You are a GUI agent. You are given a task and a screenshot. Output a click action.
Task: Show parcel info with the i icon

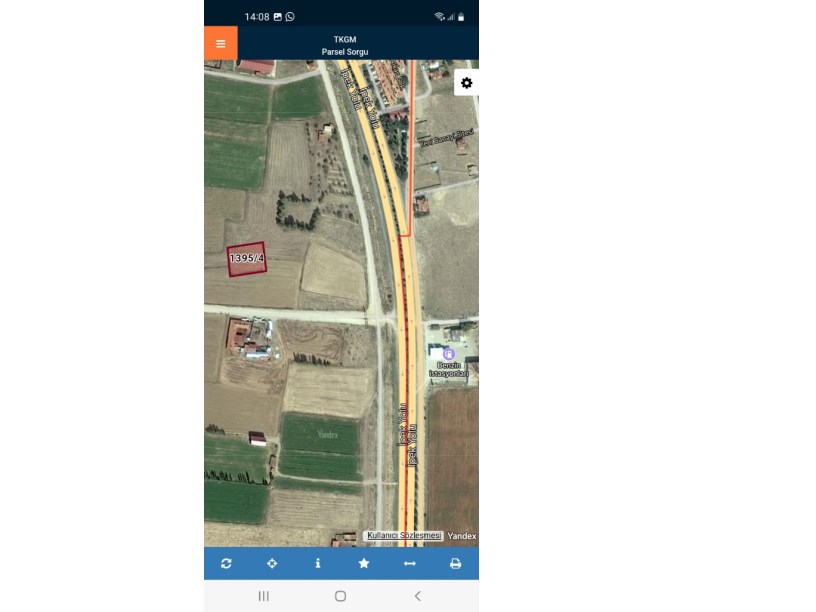pos(318,564)
